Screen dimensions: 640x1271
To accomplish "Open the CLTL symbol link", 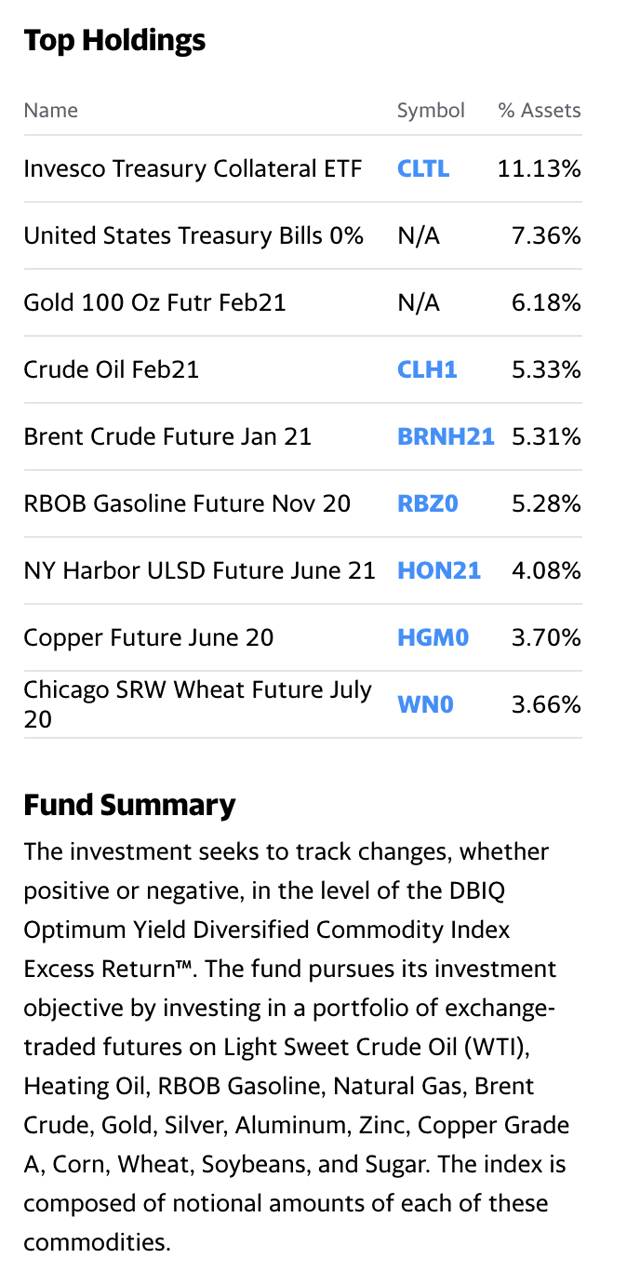I will click(423, 169).
